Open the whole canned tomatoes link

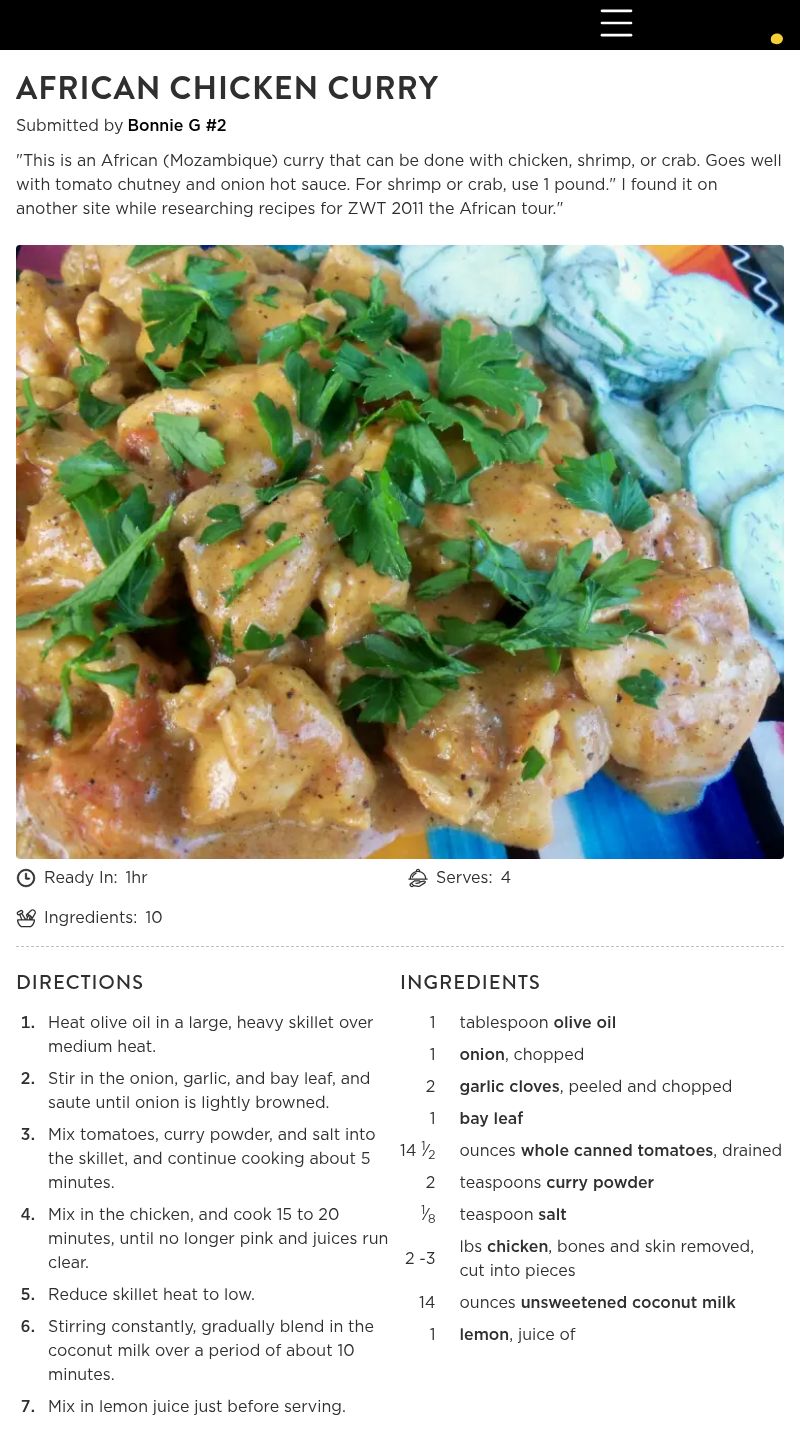point(616,1151)
